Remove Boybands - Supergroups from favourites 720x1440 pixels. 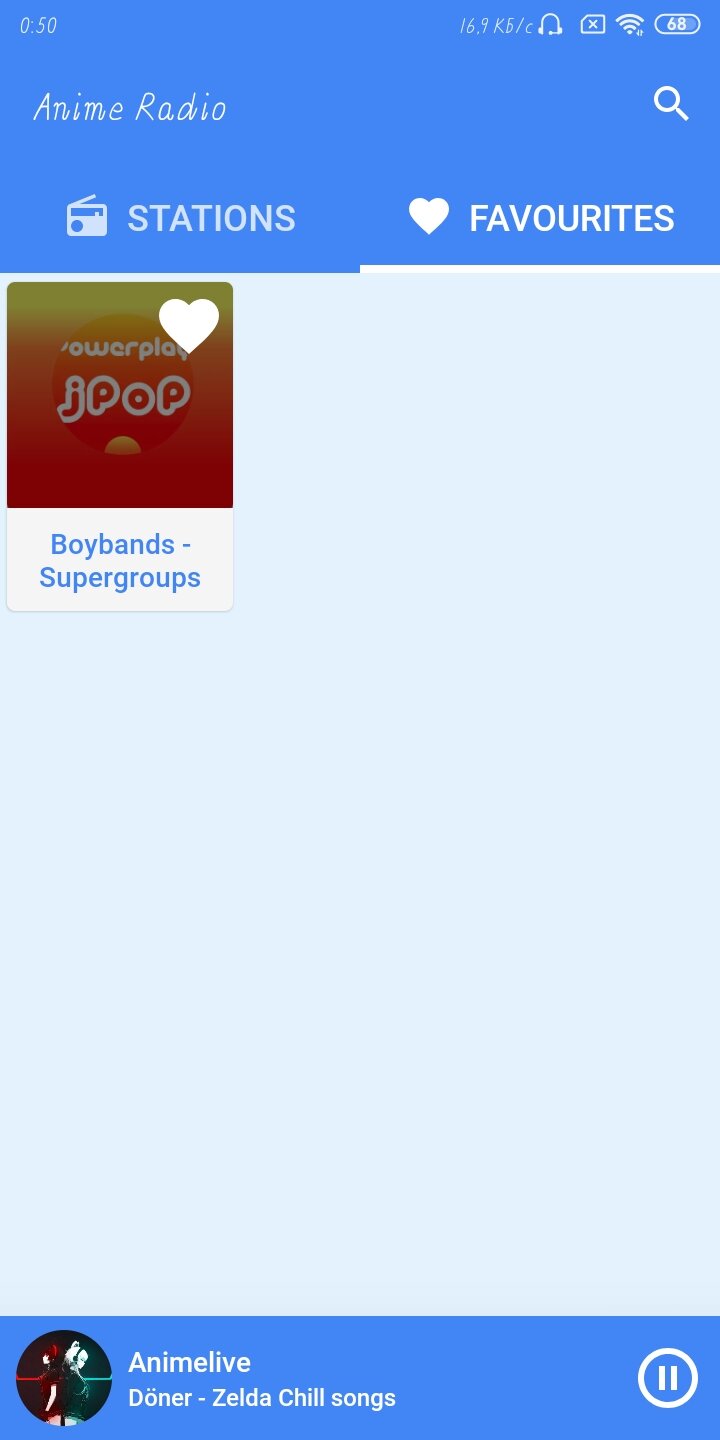(x=189, y=325)
